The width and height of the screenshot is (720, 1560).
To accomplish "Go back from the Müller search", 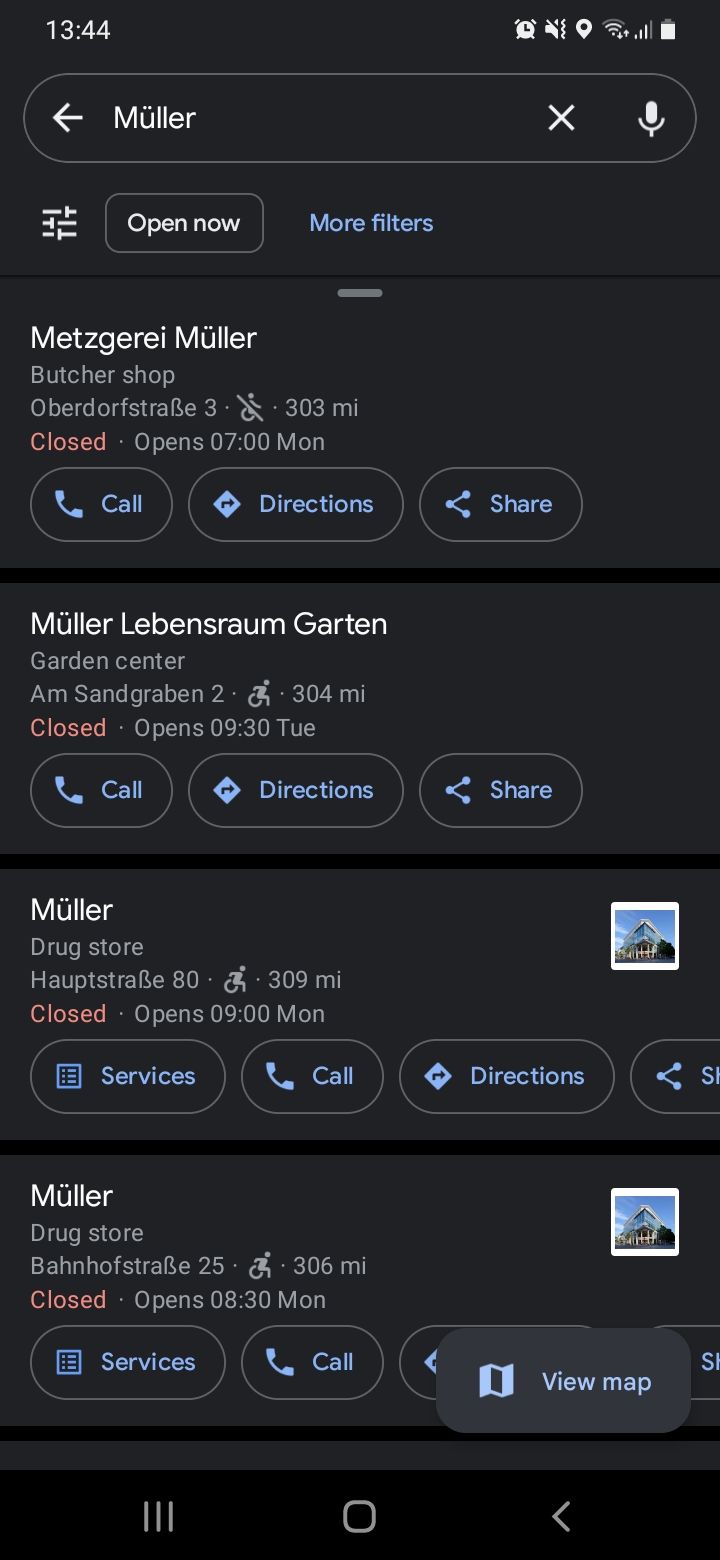I will [68, 118].
